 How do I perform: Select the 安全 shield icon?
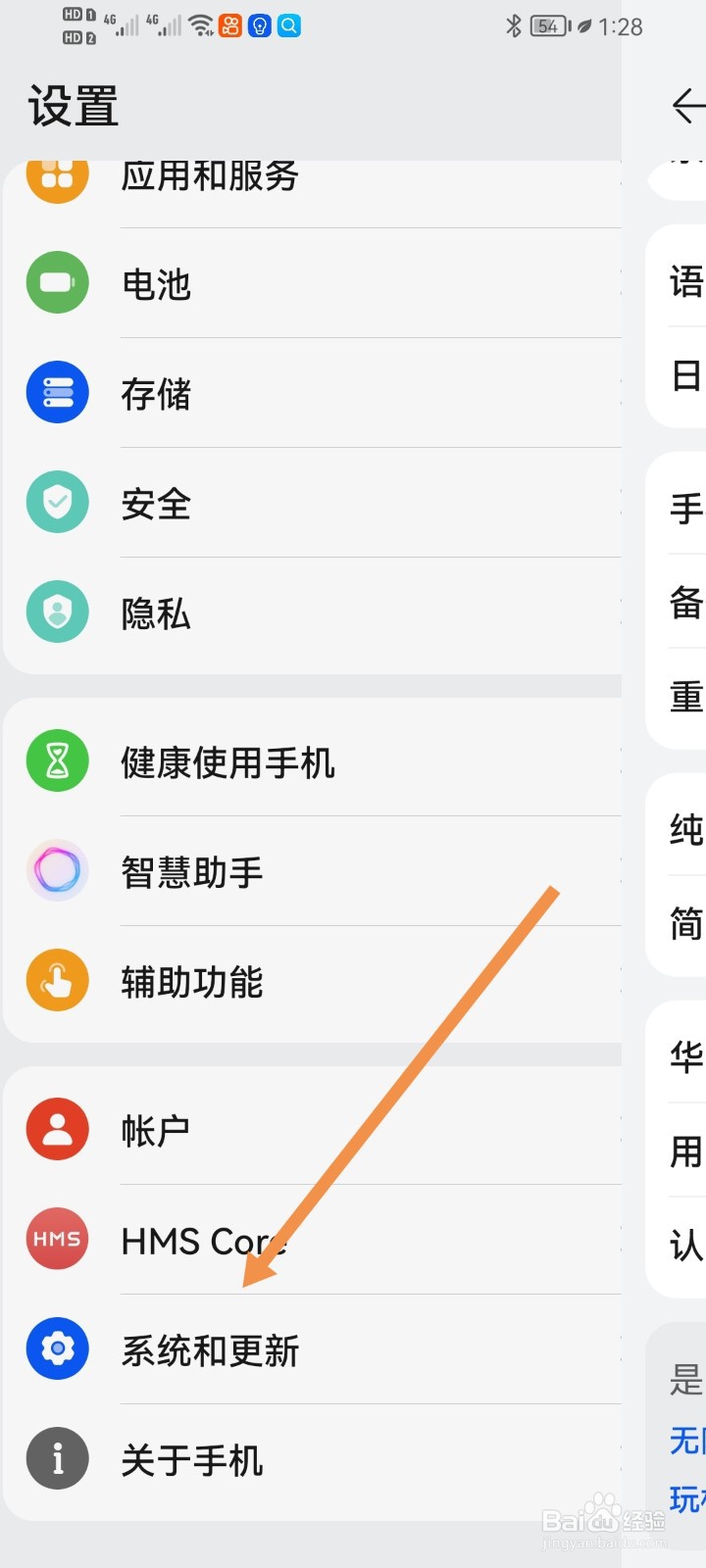point(57,502)
